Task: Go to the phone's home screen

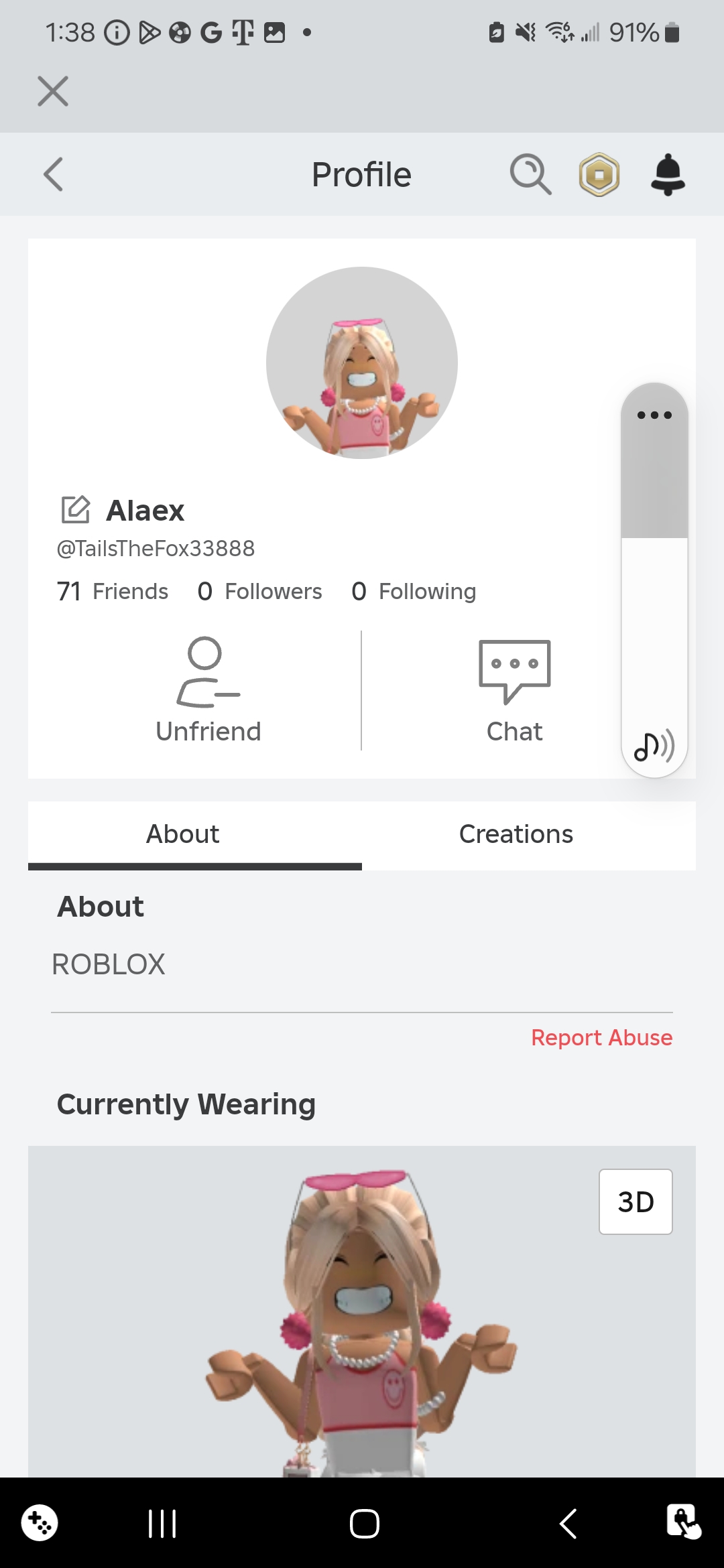Action: click(364, 1523)
